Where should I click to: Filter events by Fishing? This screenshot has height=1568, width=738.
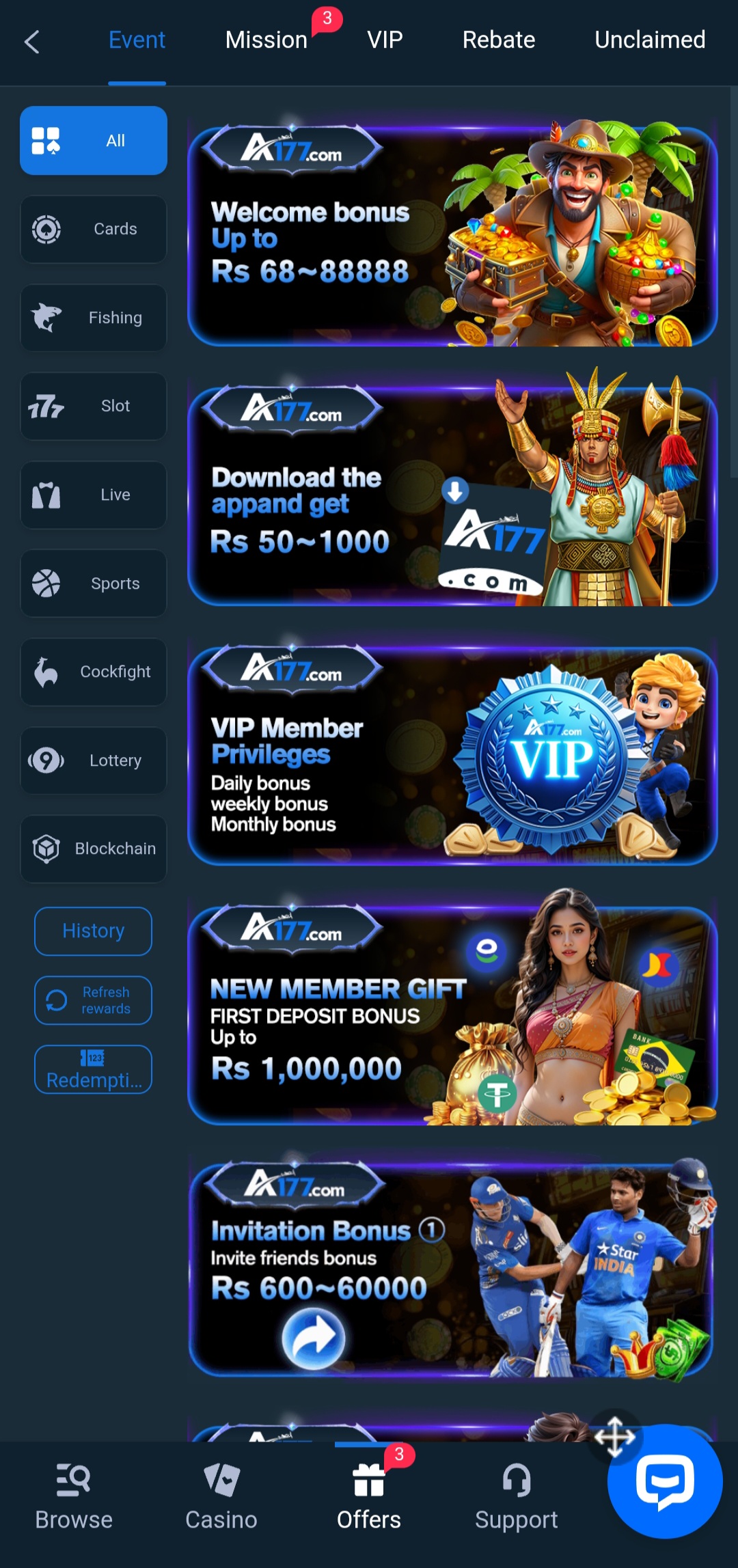pyautogui.click(x=94, y=318)
